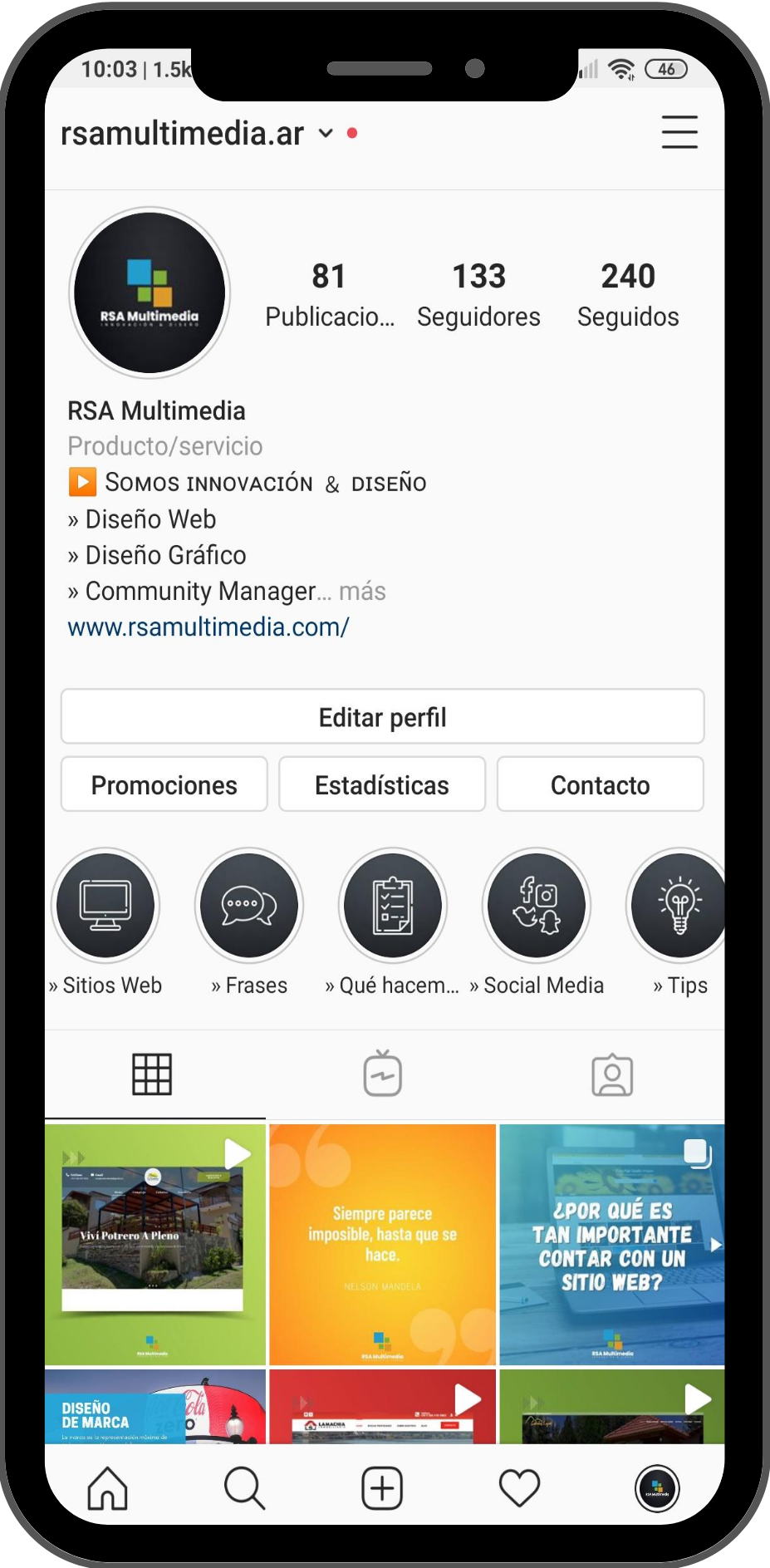Open the hamburger menu

[x=679, y=132]
